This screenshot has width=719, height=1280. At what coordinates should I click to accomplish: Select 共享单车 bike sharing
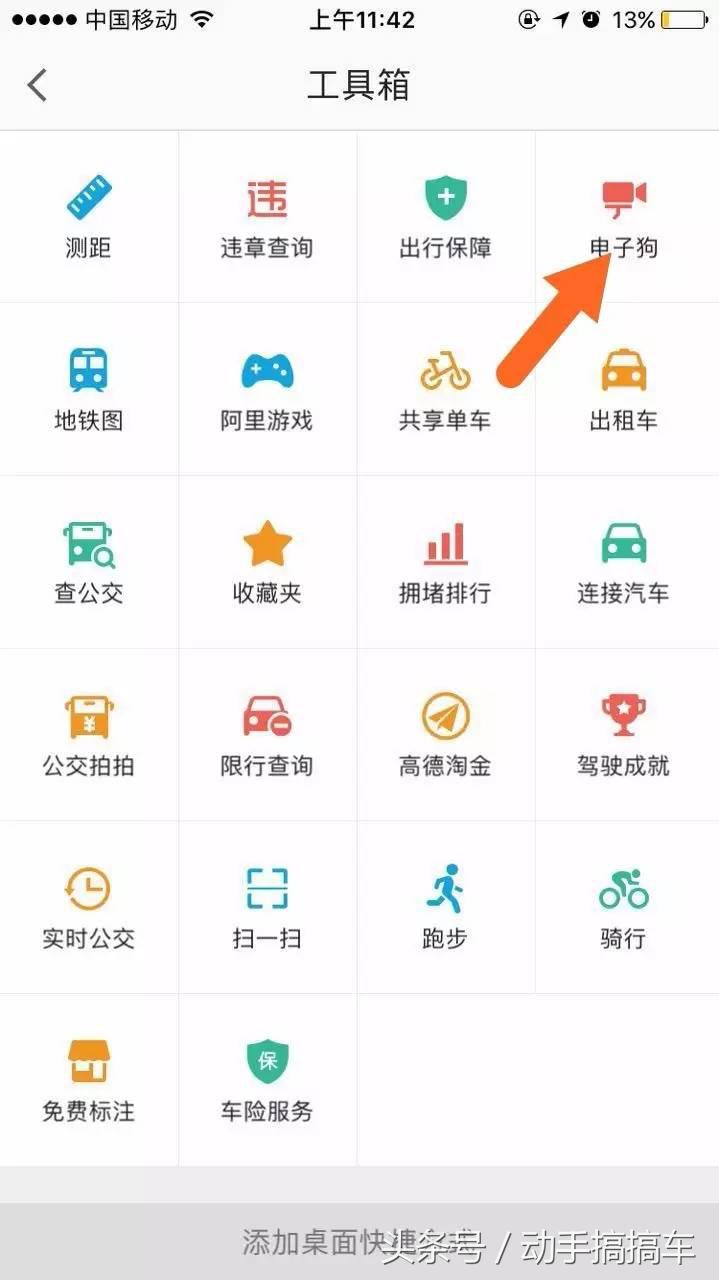[x=445, y=390]
